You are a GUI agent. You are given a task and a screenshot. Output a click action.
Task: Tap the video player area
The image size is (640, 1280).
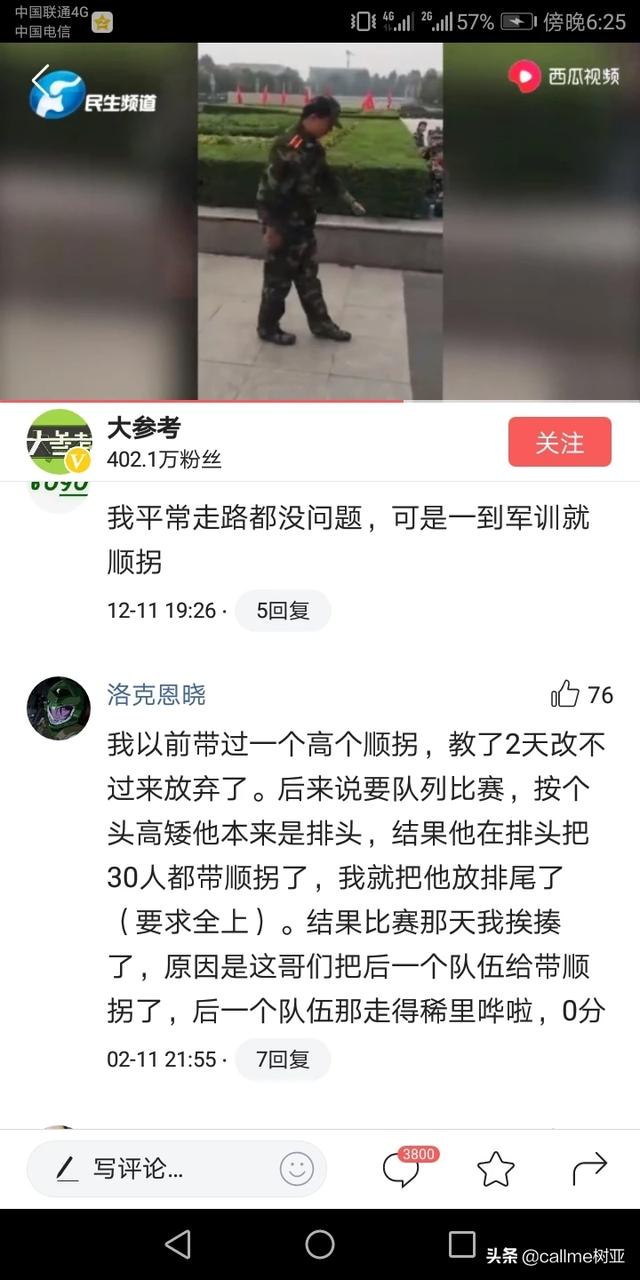(320, 222)
